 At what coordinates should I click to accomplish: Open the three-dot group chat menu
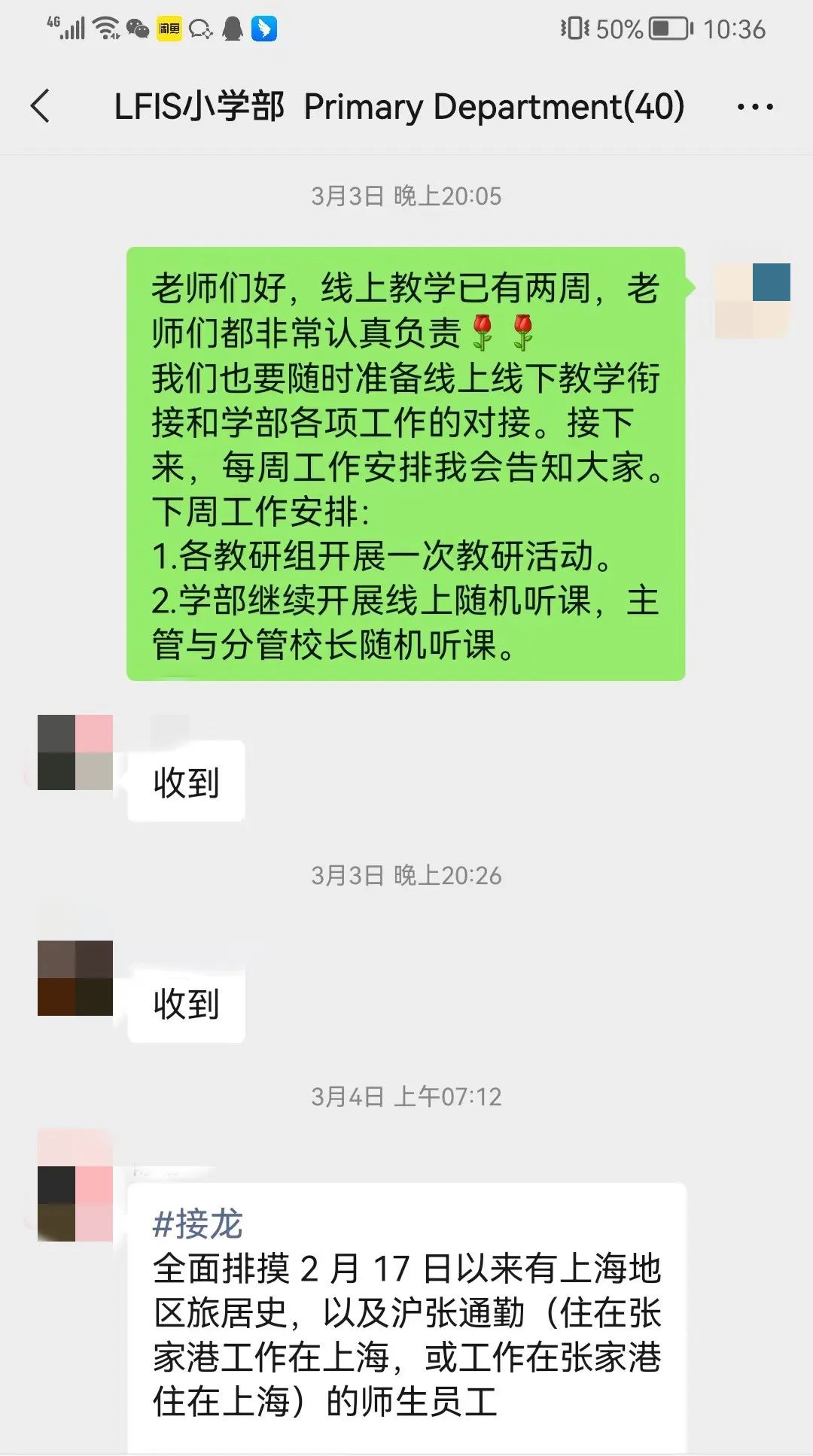coord(755,107)
